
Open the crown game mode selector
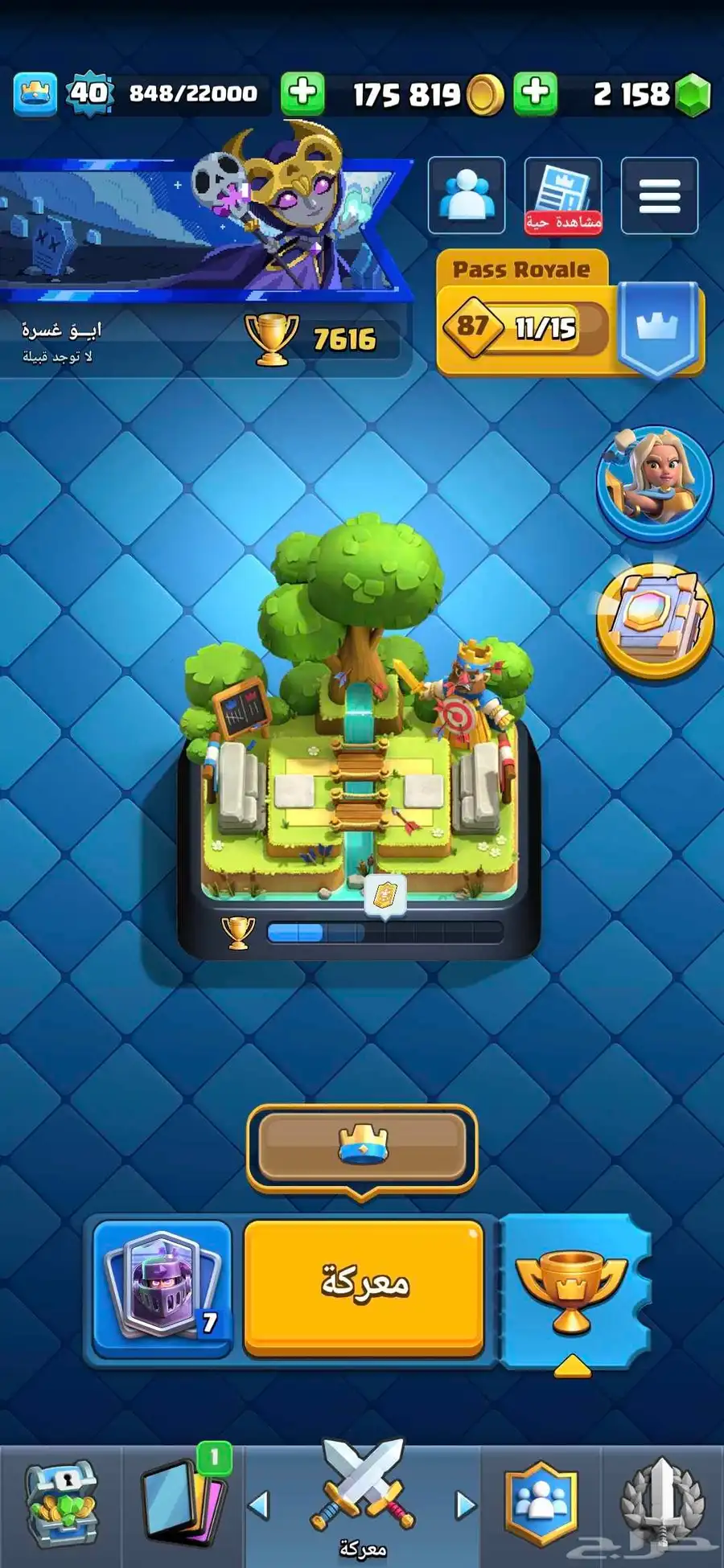(x=362, y=1146)
